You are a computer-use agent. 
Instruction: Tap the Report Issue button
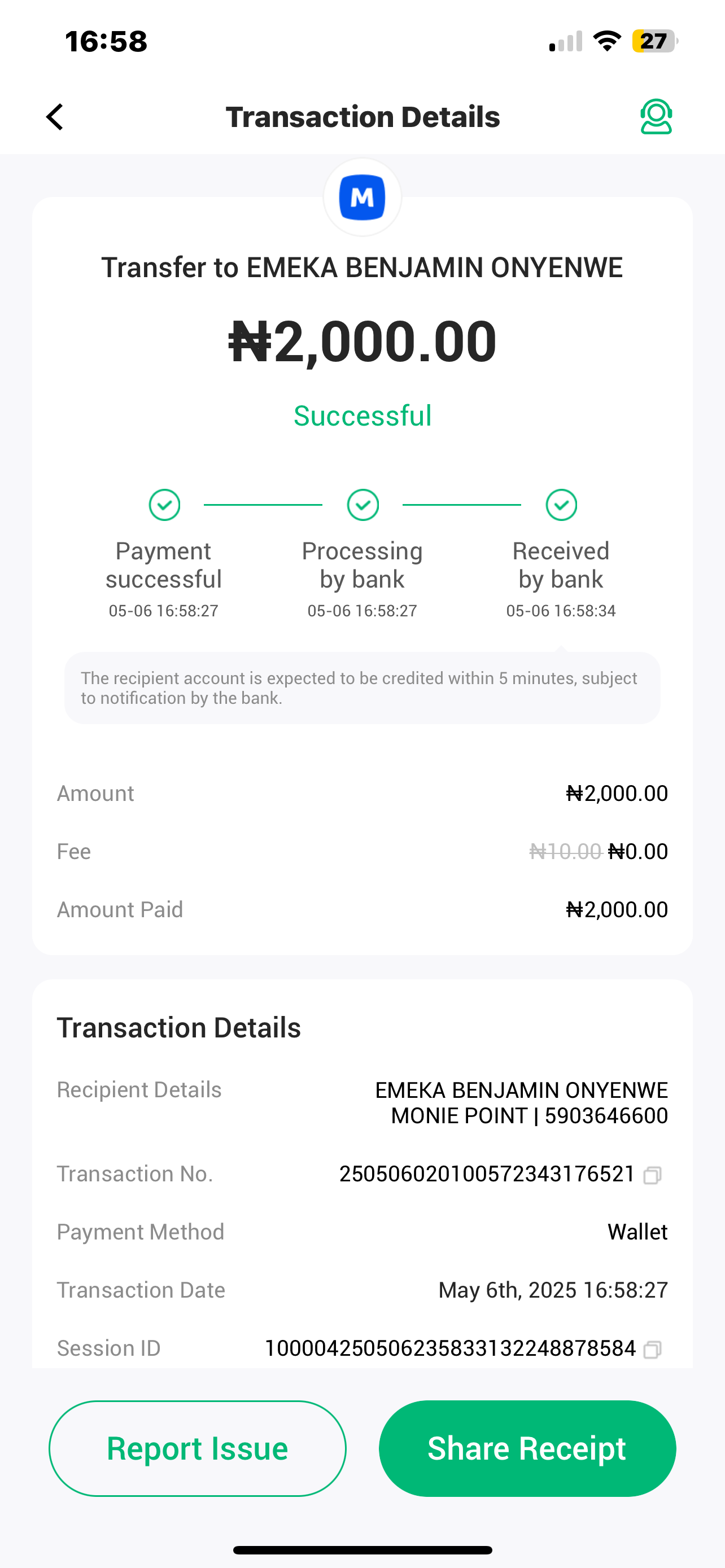pos(197,1448)
